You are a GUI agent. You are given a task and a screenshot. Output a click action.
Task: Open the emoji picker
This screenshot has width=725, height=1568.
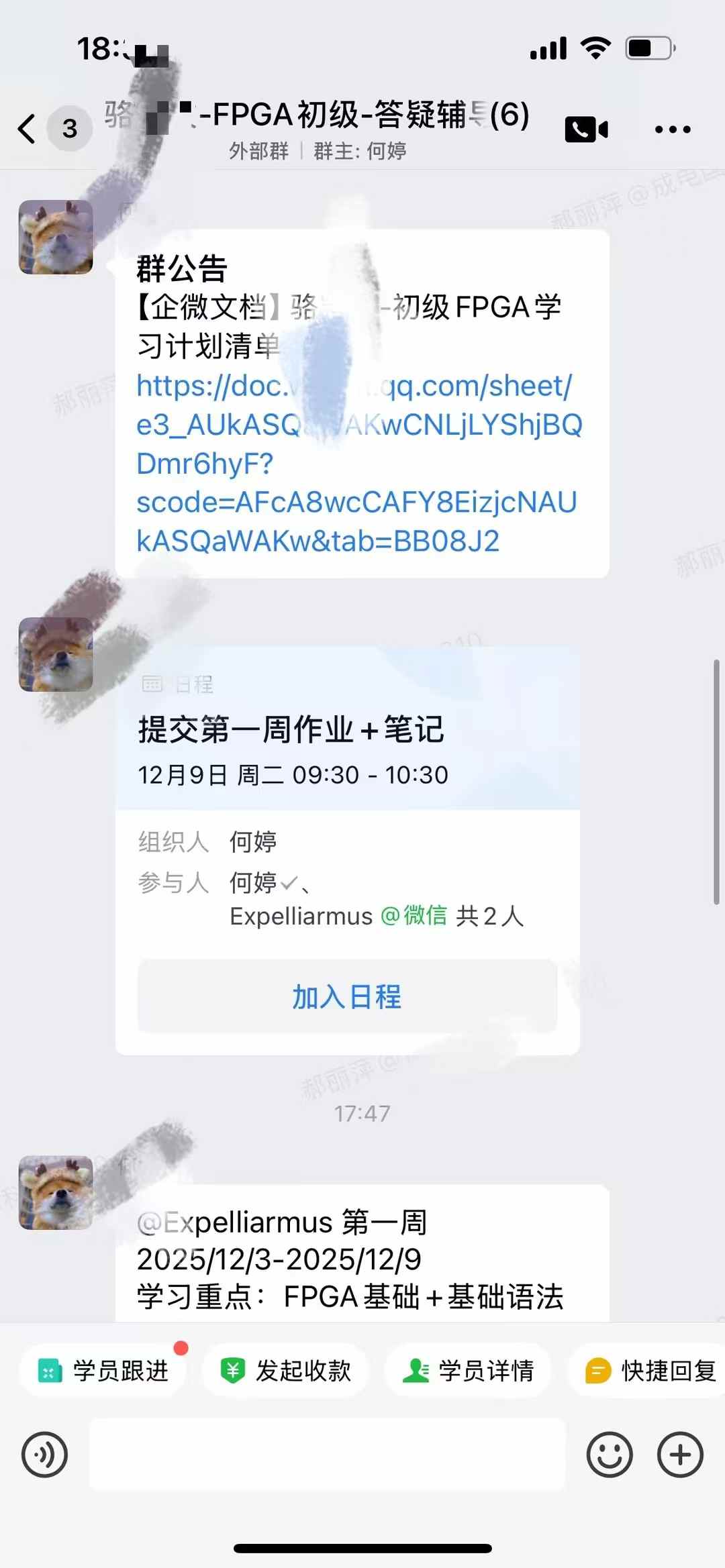tap(610, 1455)
